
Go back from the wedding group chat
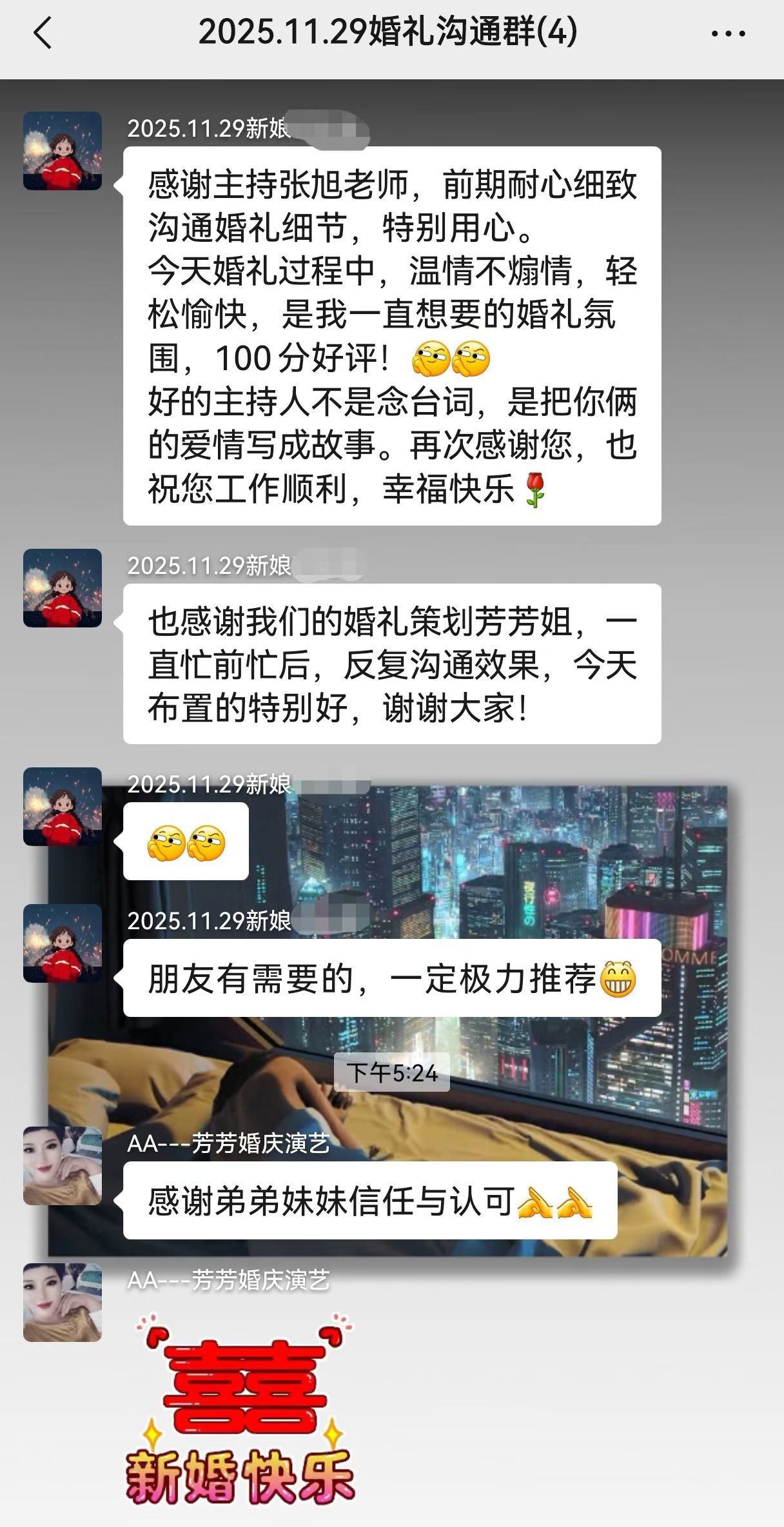[x=43, y=33]
